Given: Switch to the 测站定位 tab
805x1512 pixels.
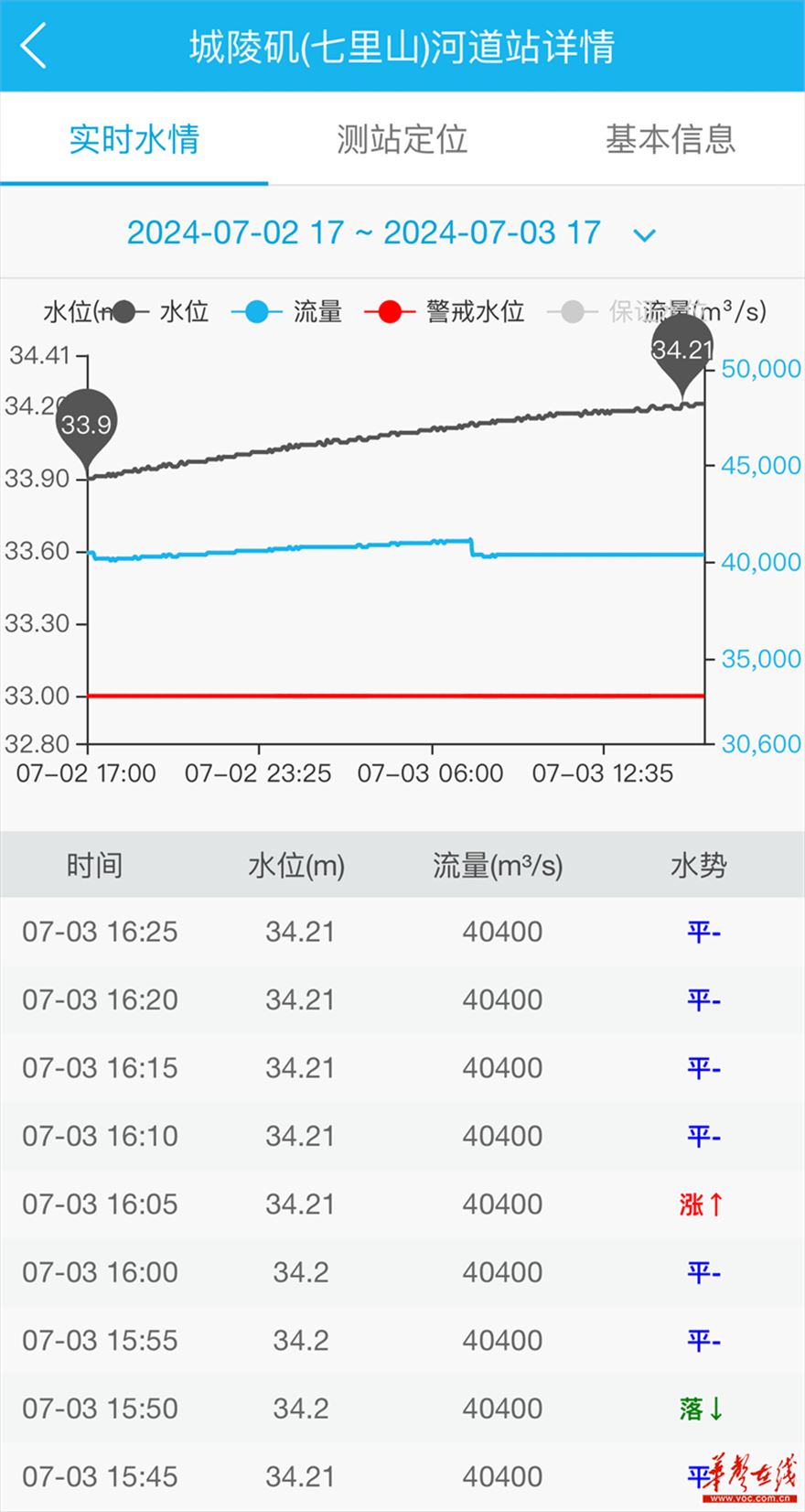Looking at the screenshot, I should (402, 139).
